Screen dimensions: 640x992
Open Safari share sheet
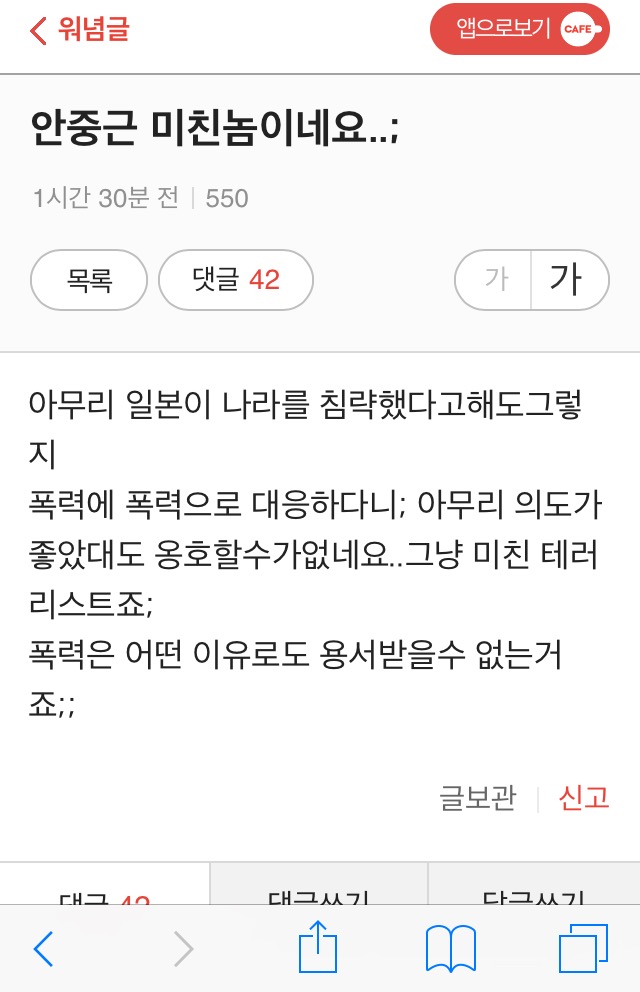pyautogui.click(x=318, y=945)
